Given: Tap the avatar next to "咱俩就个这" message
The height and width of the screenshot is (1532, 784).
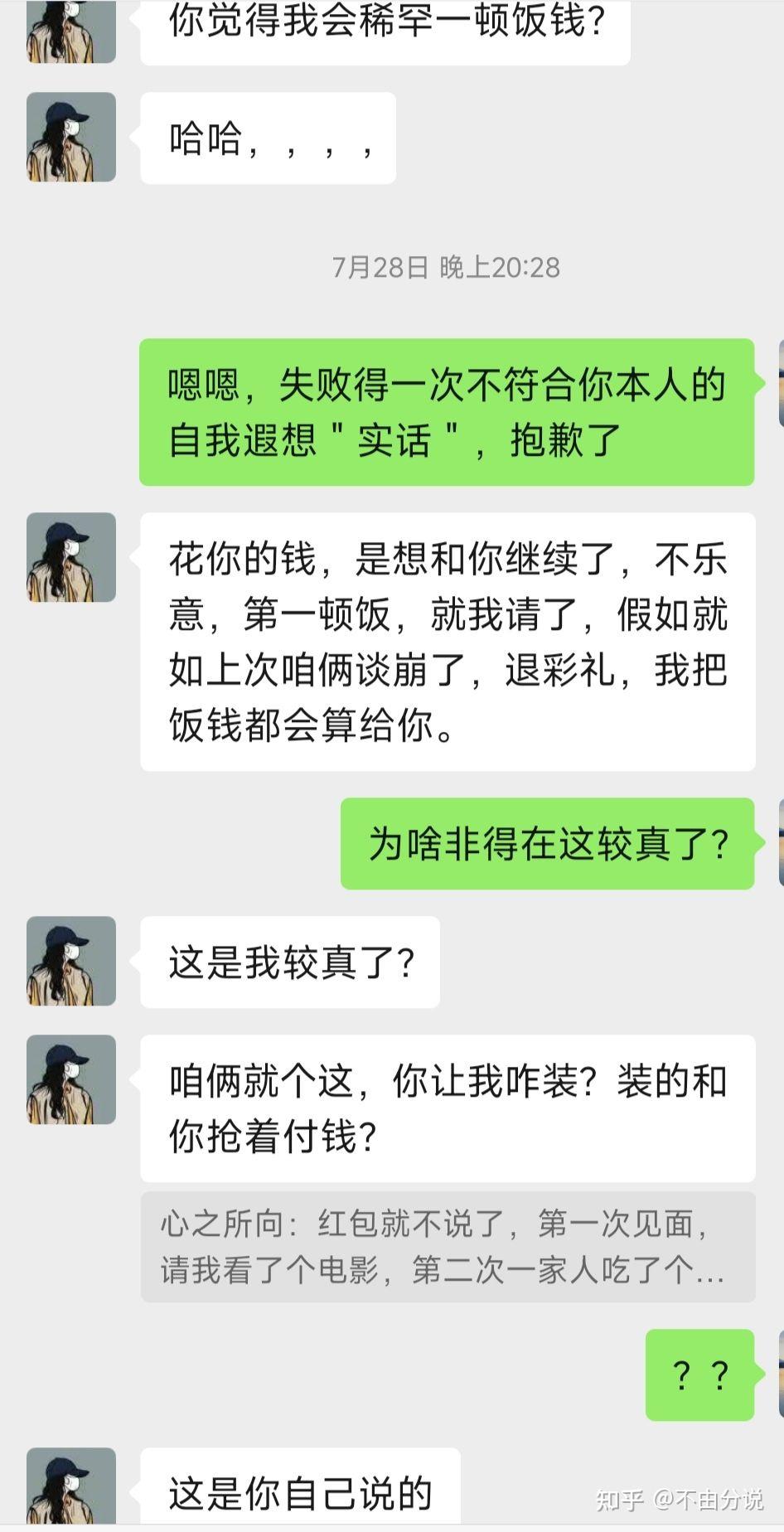Looking at the screenshot, I should click(x=70, y=1078).
